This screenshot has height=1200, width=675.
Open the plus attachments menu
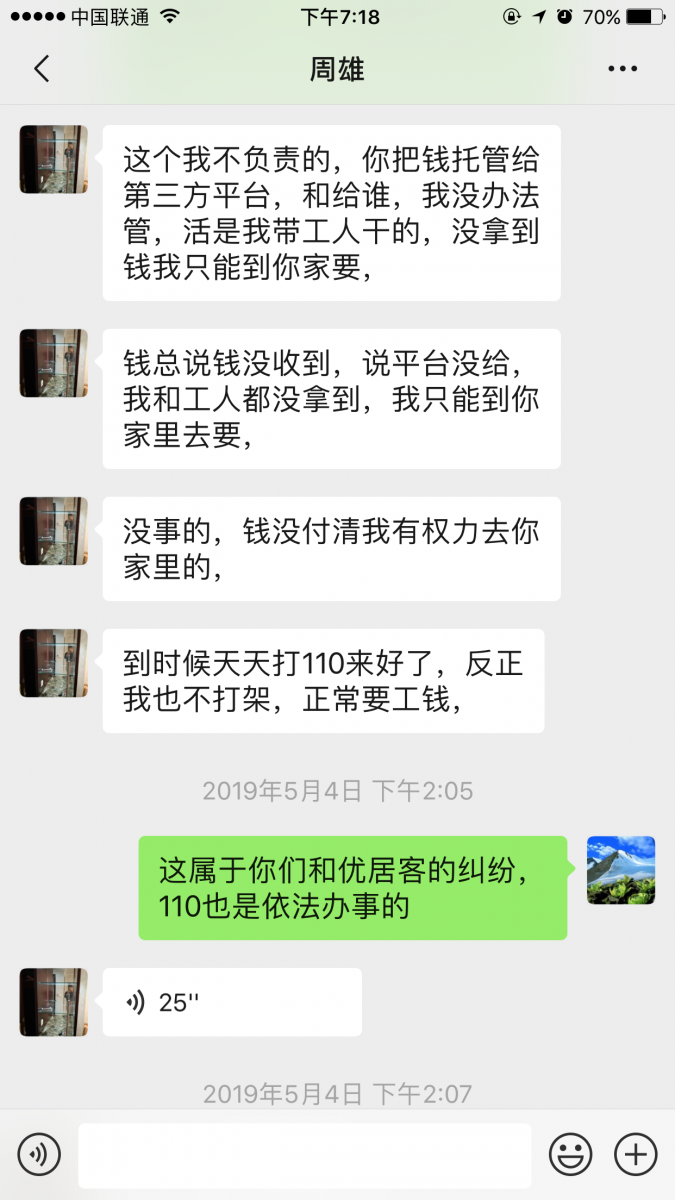coord(635,1155)
